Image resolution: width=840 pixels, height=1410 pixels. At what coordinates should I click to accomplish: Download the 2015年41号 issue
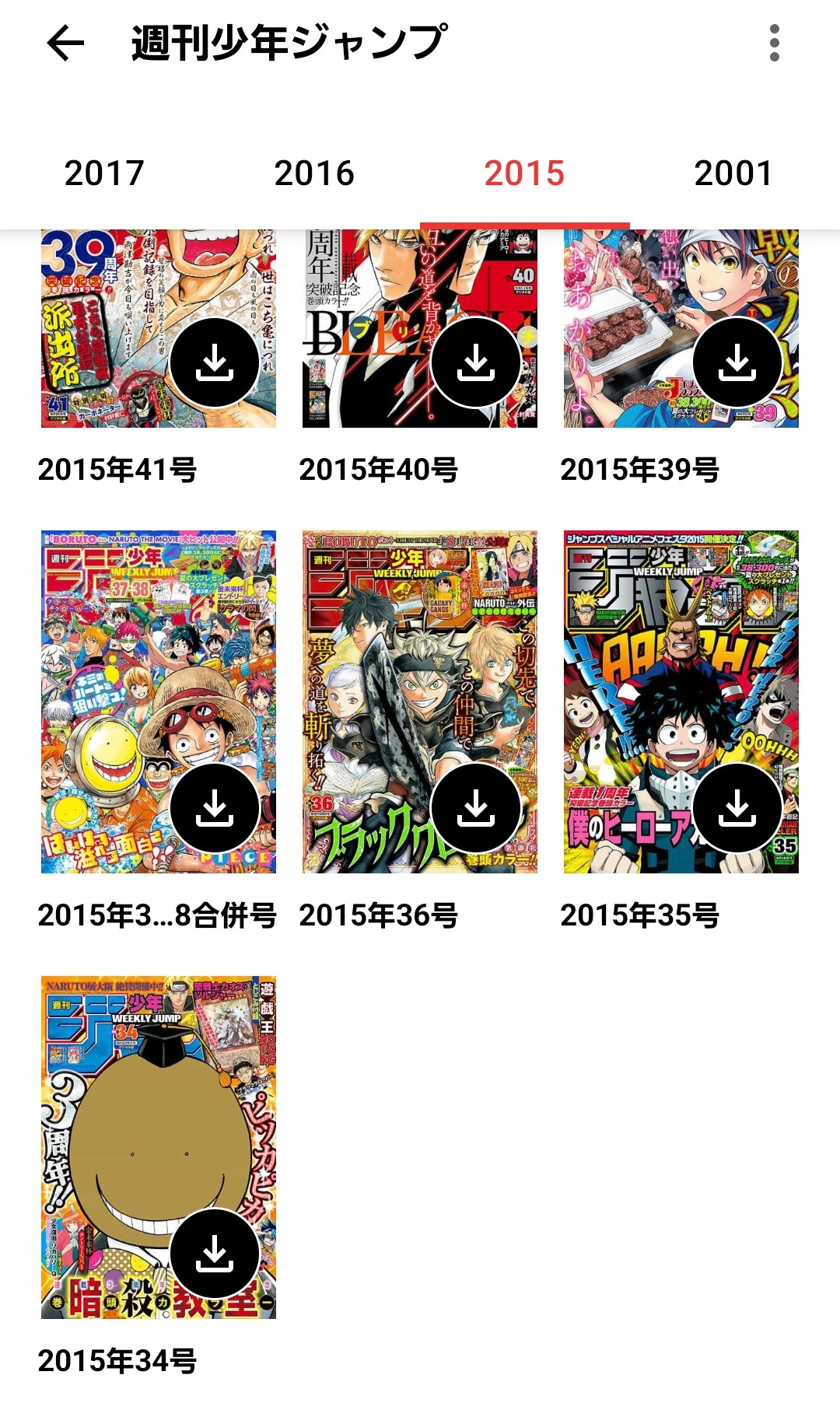click(215, 362)
